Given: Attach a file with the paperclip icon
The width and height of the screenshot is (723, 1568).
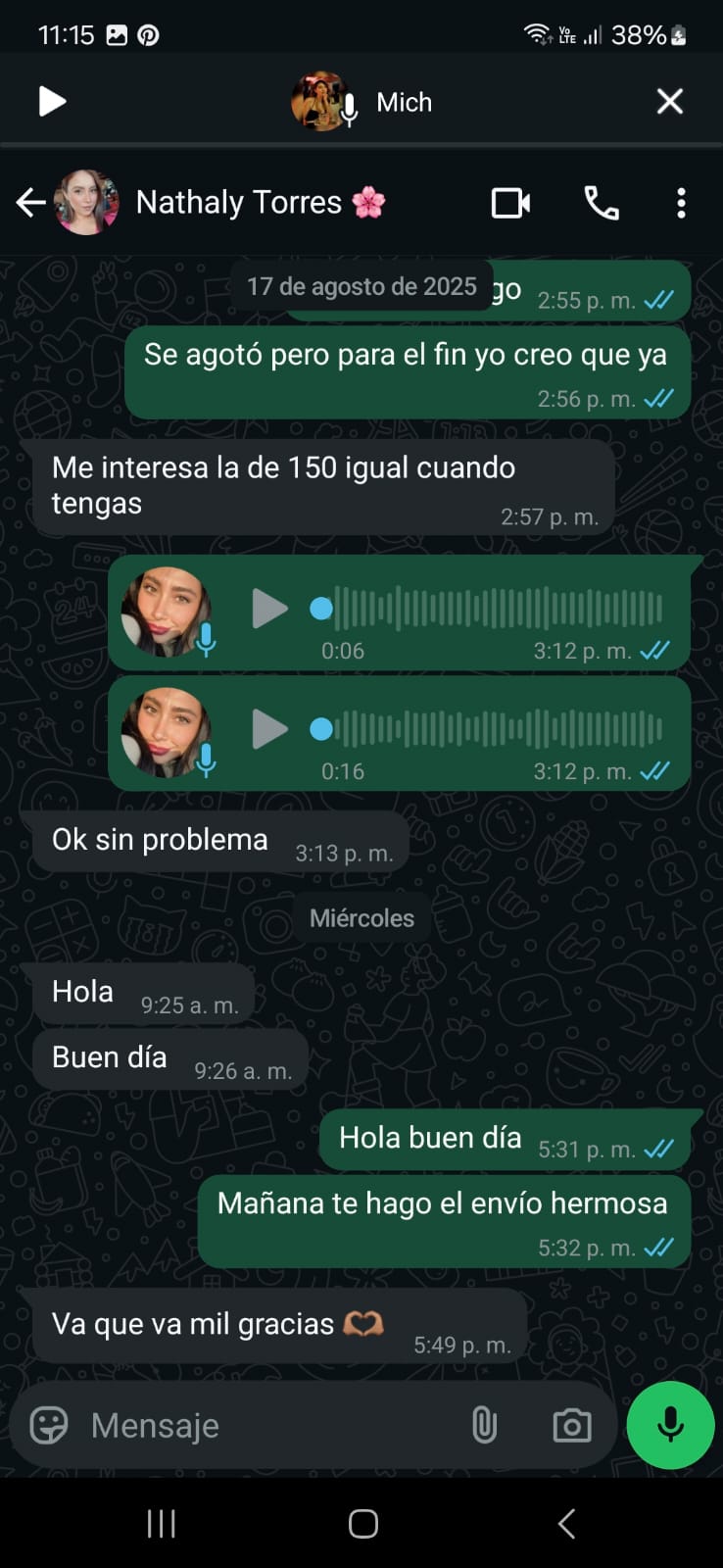Looking at the screenshot, I should tap(484, 1425).
